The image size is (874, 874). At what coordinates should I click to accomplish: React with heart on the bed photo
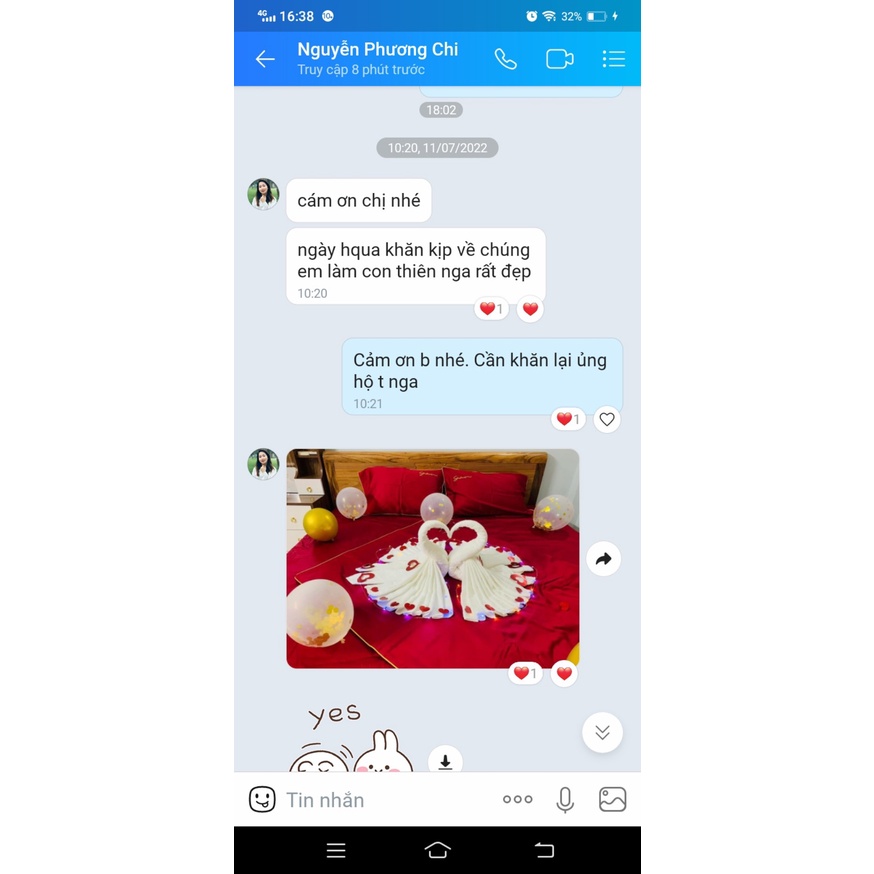(564, 674)
